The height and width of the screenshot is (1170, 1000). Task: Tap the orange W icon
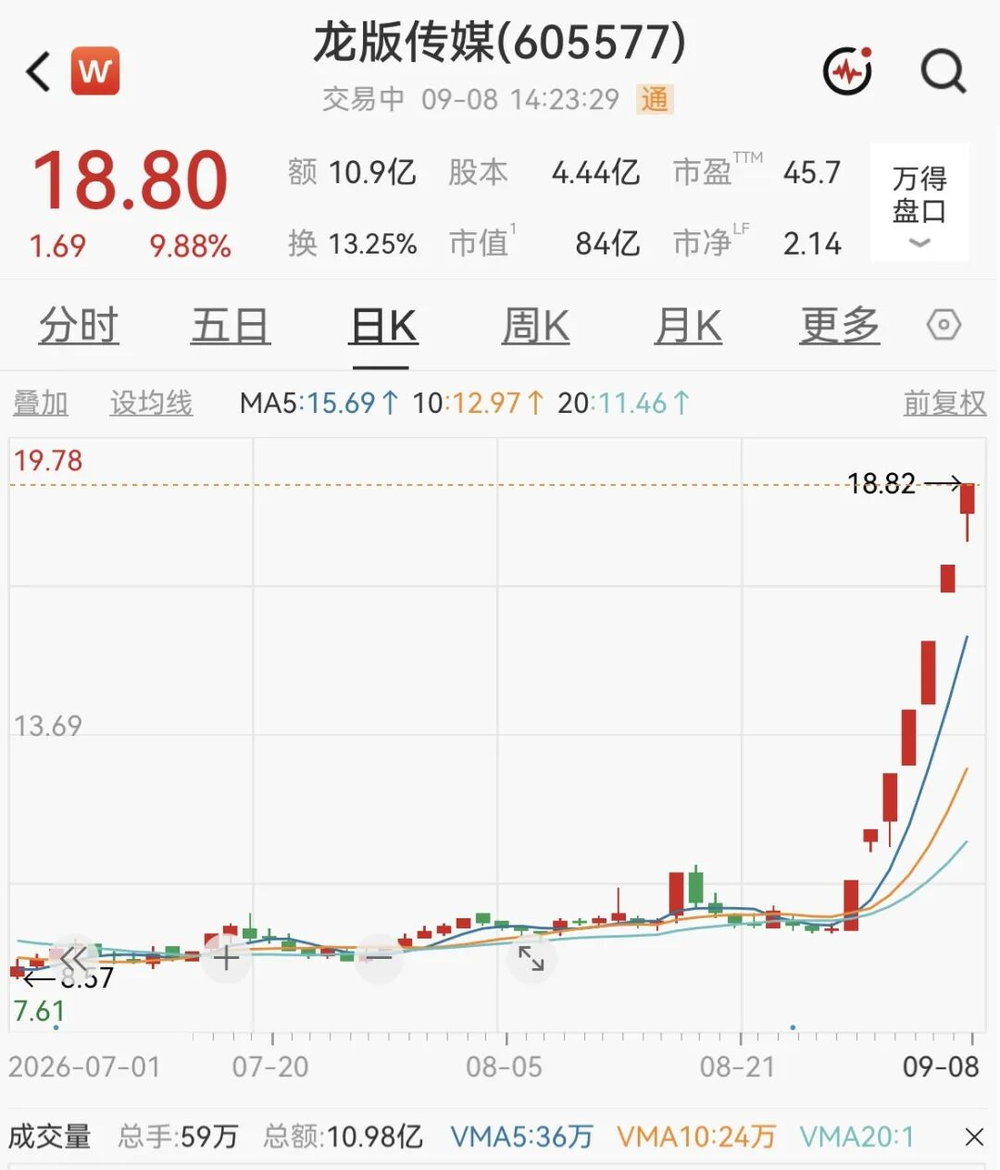(x=95, y=71)
